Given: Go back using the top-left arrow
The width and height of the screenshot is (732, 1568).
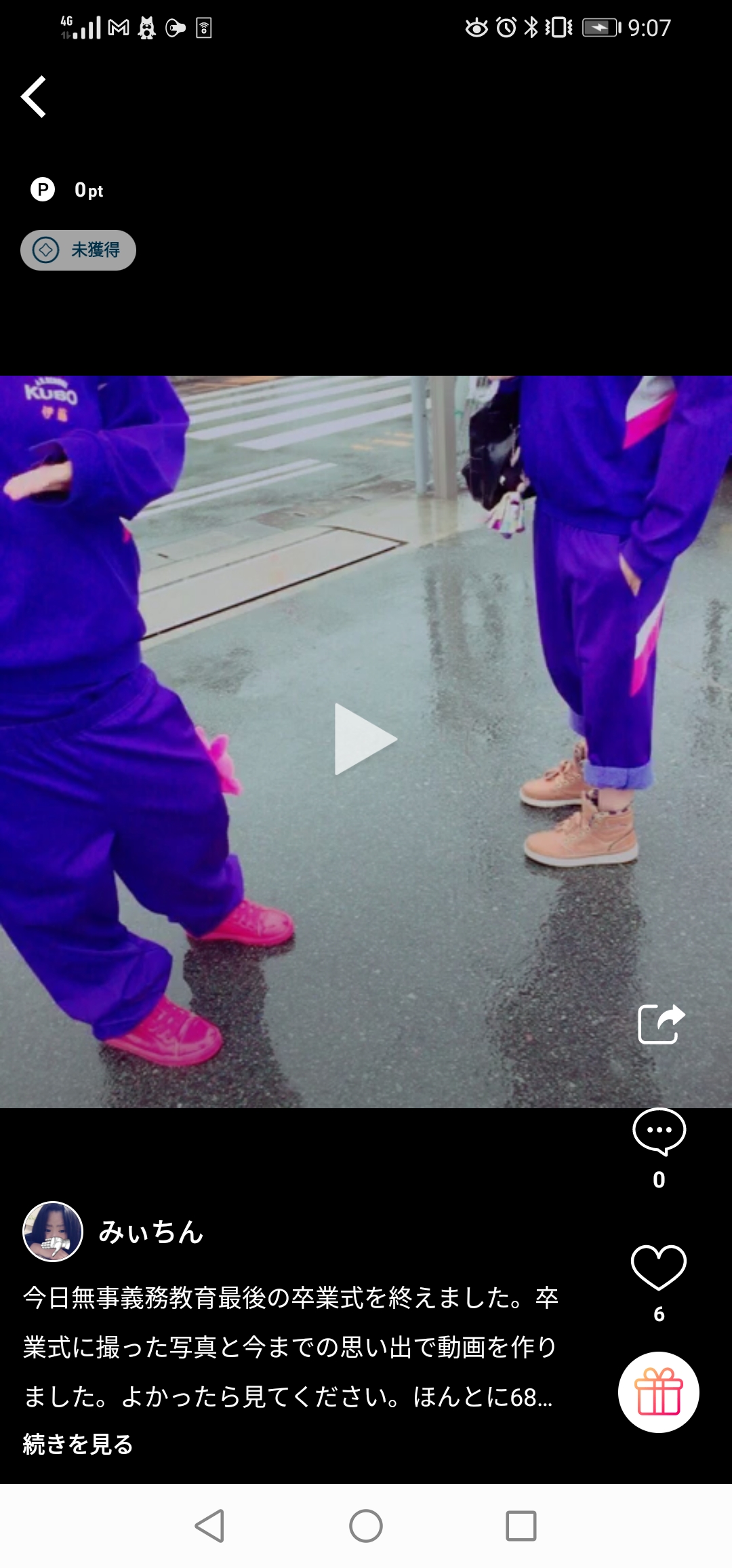Looking at the screenshot, I should pyautogui.click(x=34, y=97).
